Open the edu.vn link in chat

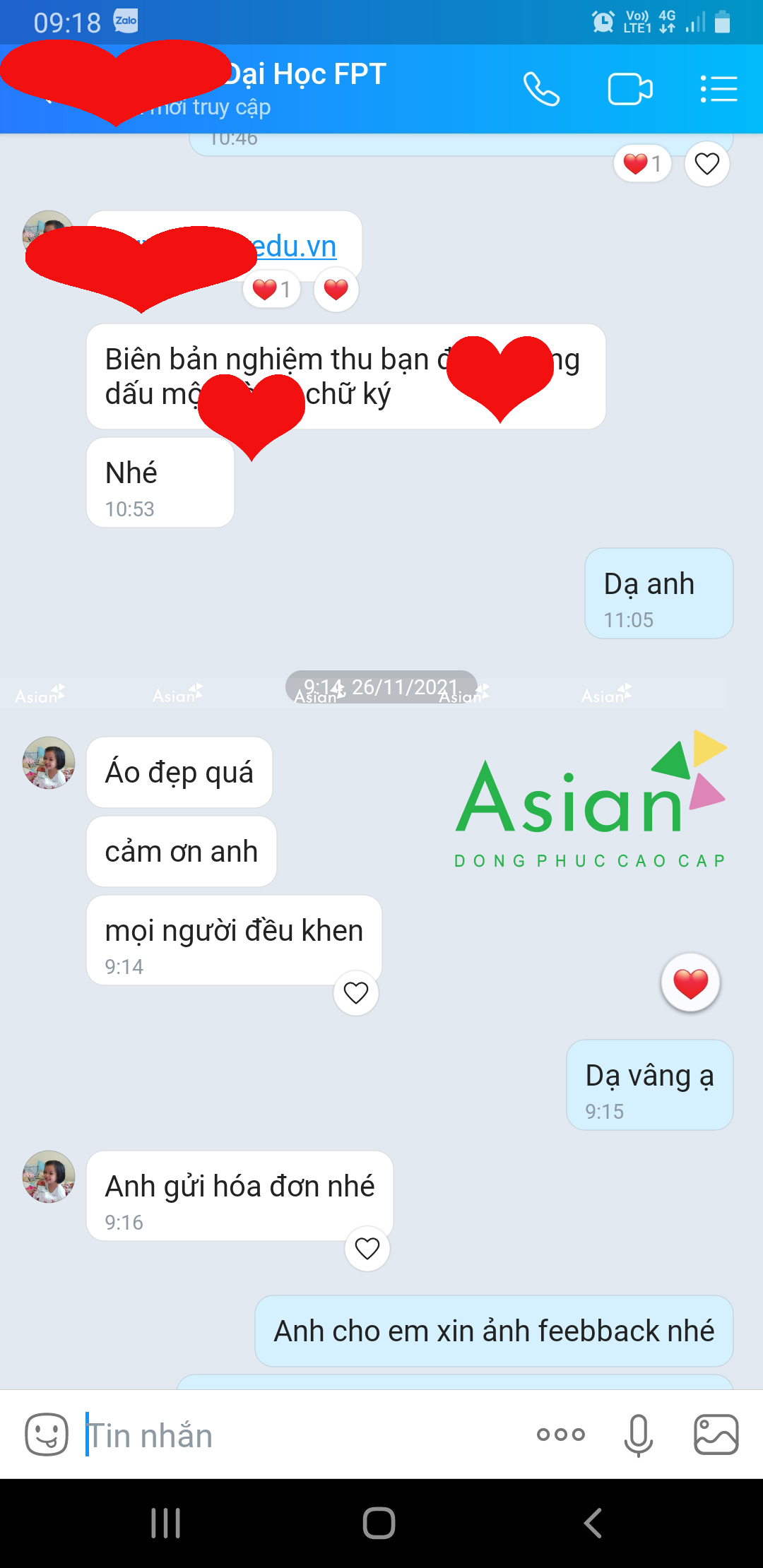click(x=295, y=247)
